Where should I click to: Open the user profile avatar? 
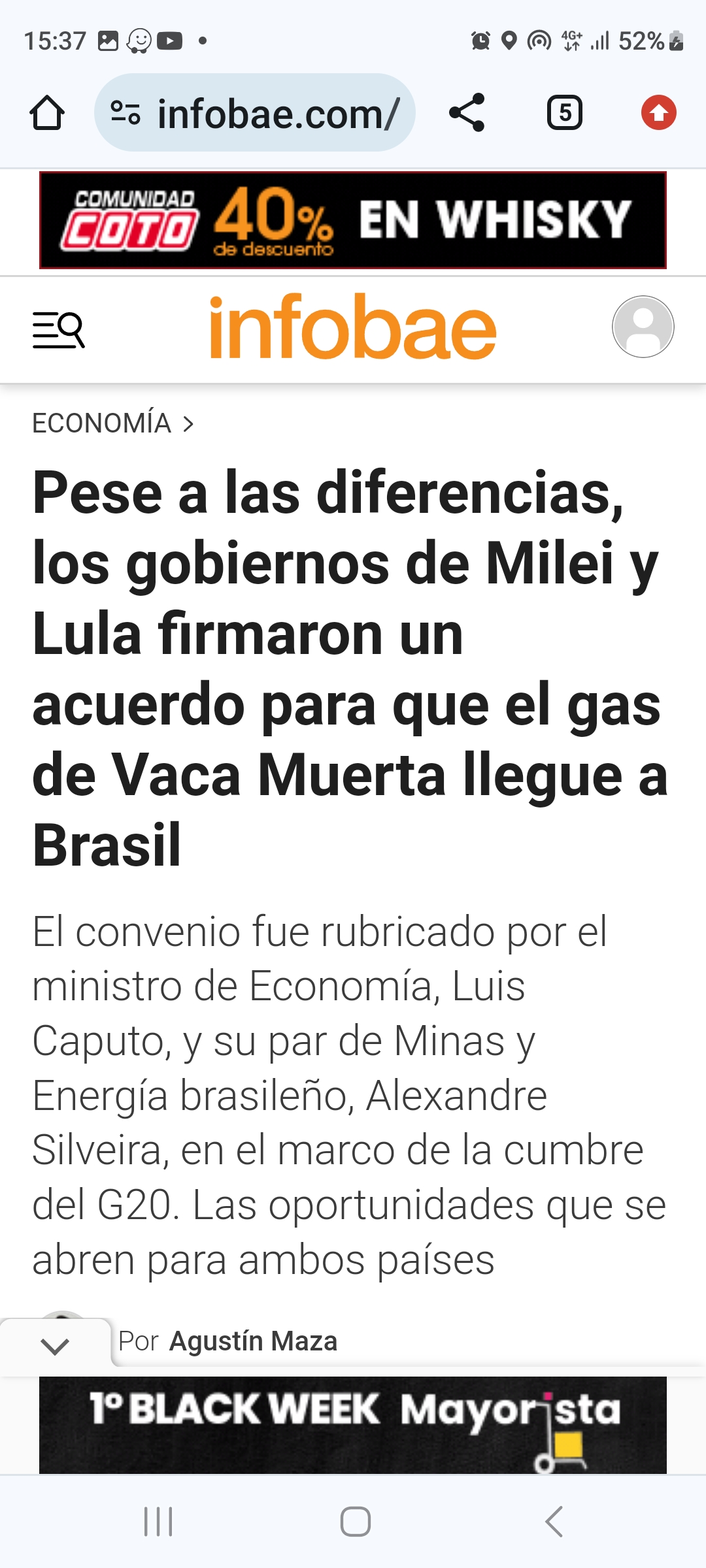click(643, 327)
